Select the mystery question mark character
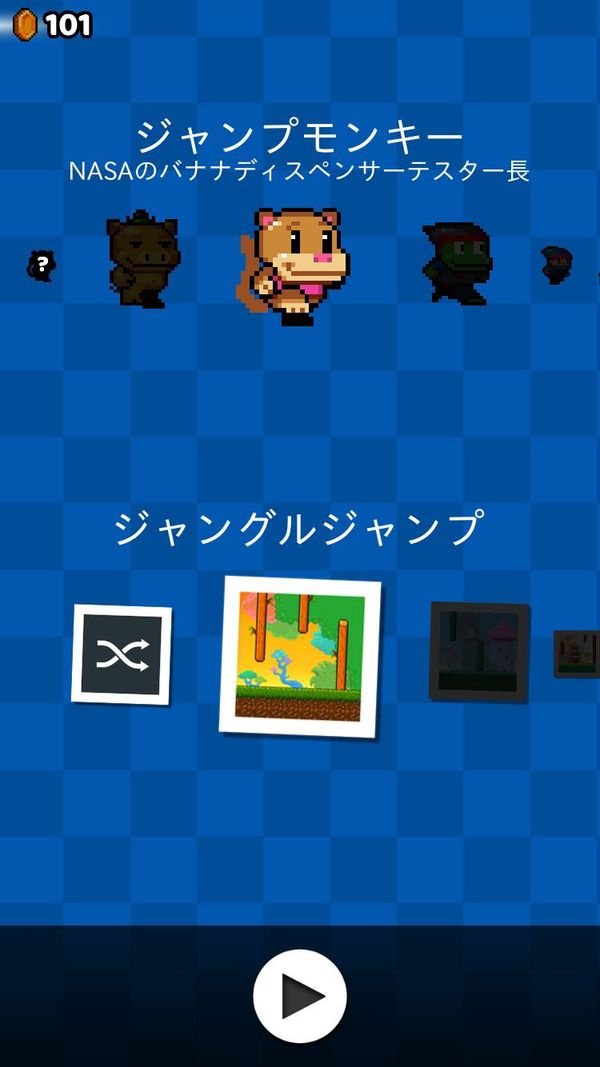 tap(41, 265)
